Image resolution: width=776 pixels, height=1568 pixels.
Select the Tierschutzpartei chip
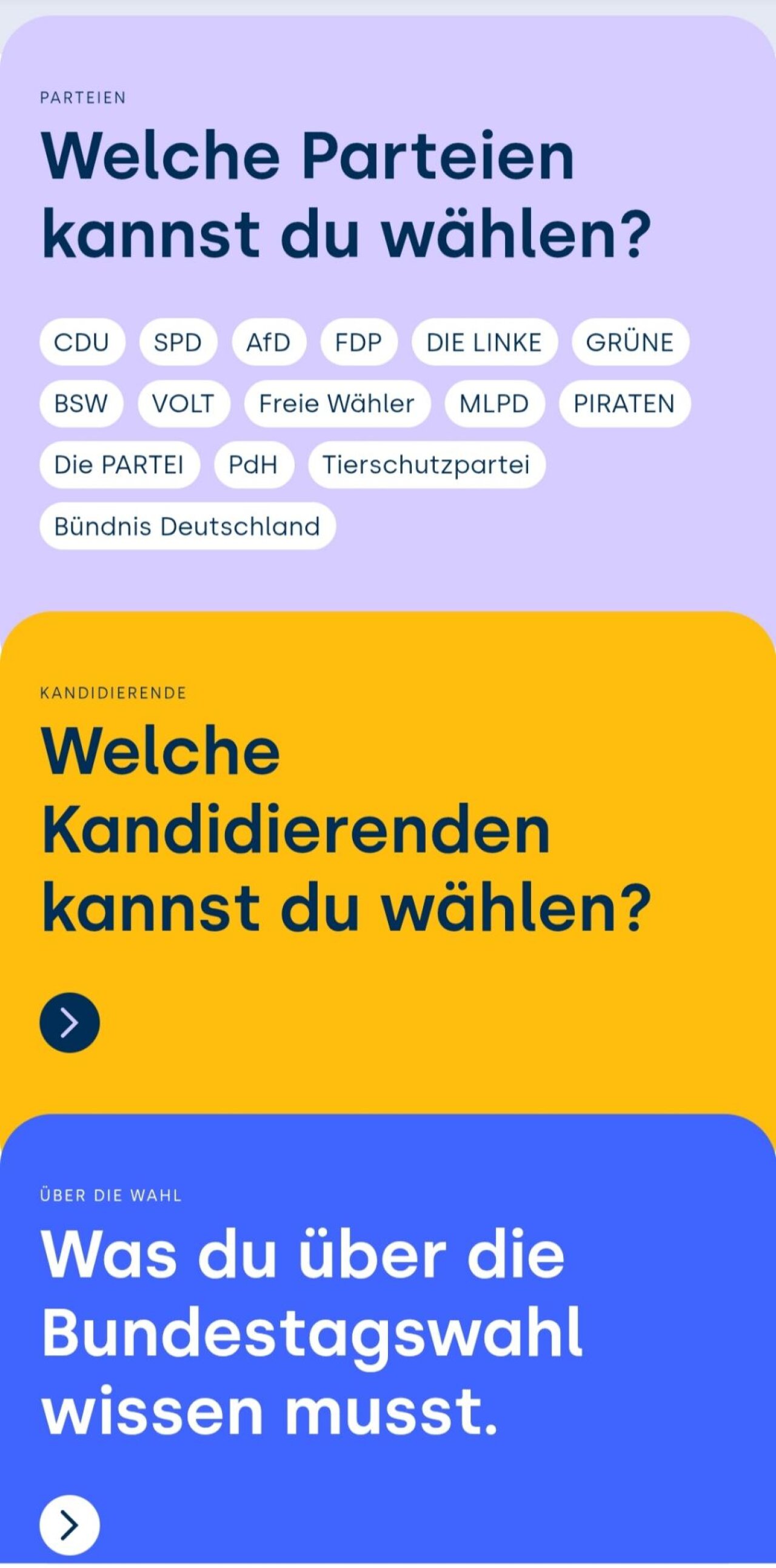tap(426, 465)
